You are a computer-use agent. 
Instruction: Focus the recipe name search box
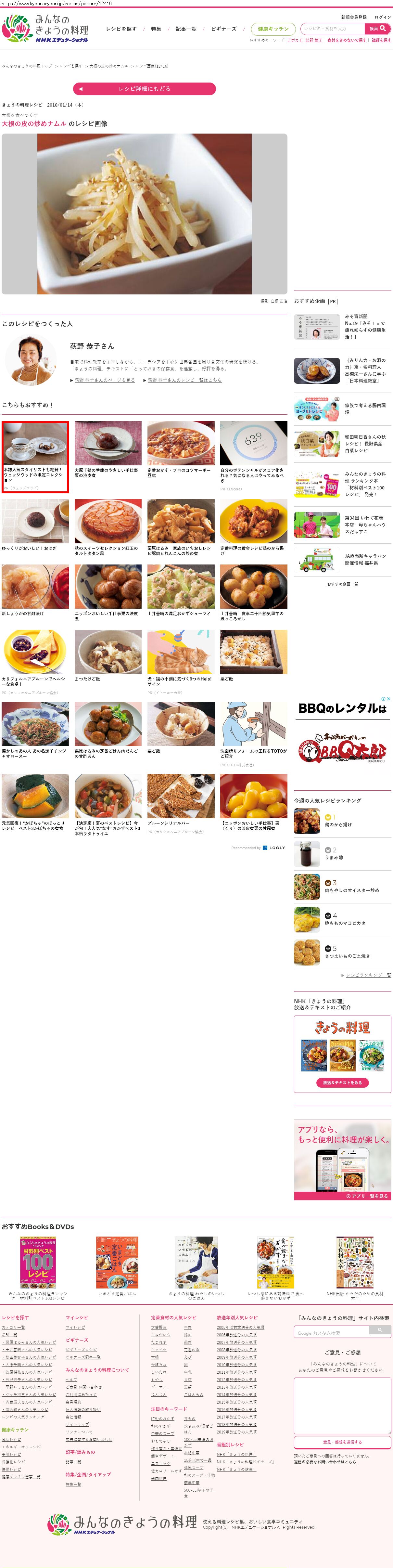coord(332,29)
